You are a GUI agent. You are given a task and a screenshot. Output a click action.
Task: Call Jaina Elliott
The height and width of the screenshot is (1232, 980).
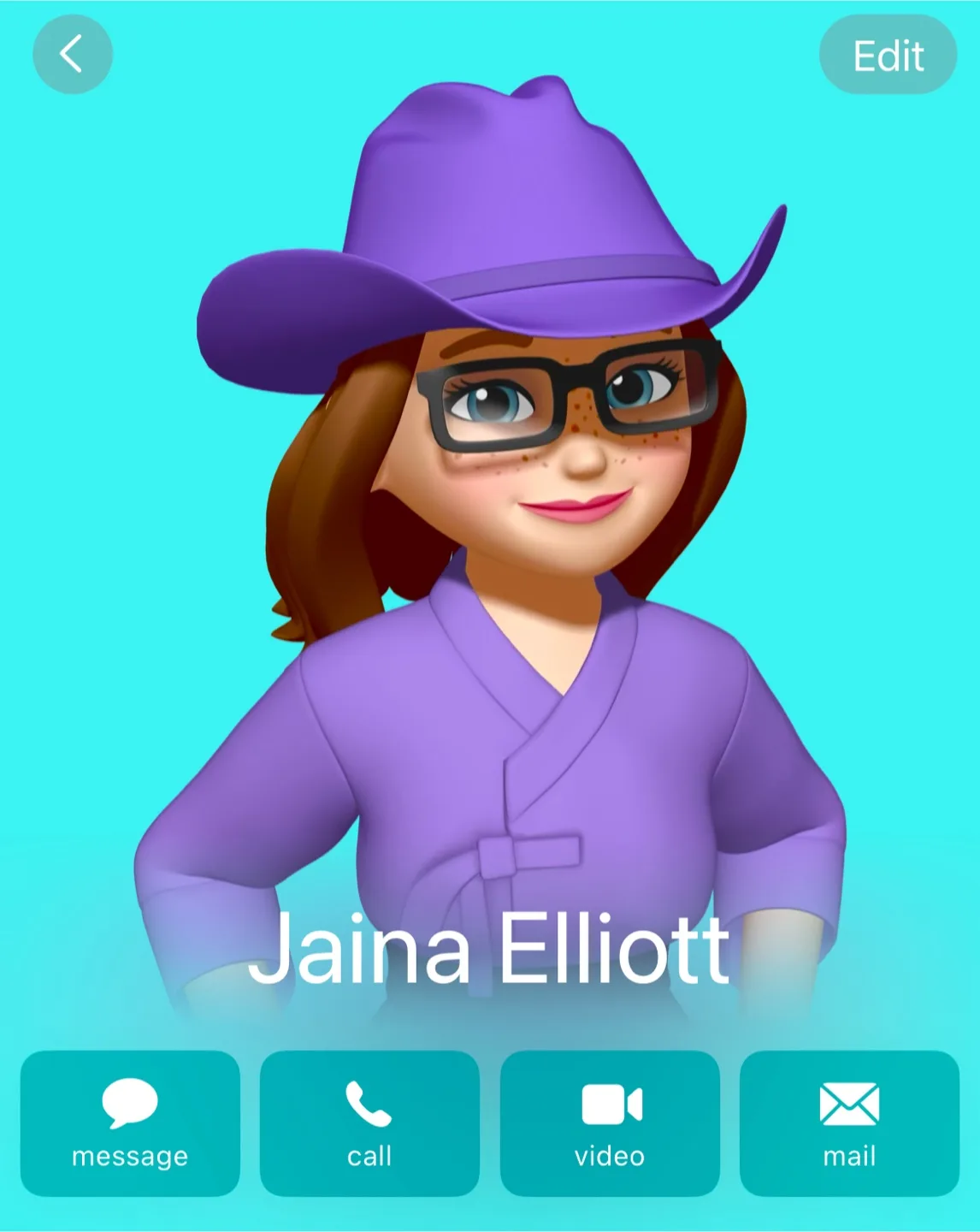click(369, 1123)
